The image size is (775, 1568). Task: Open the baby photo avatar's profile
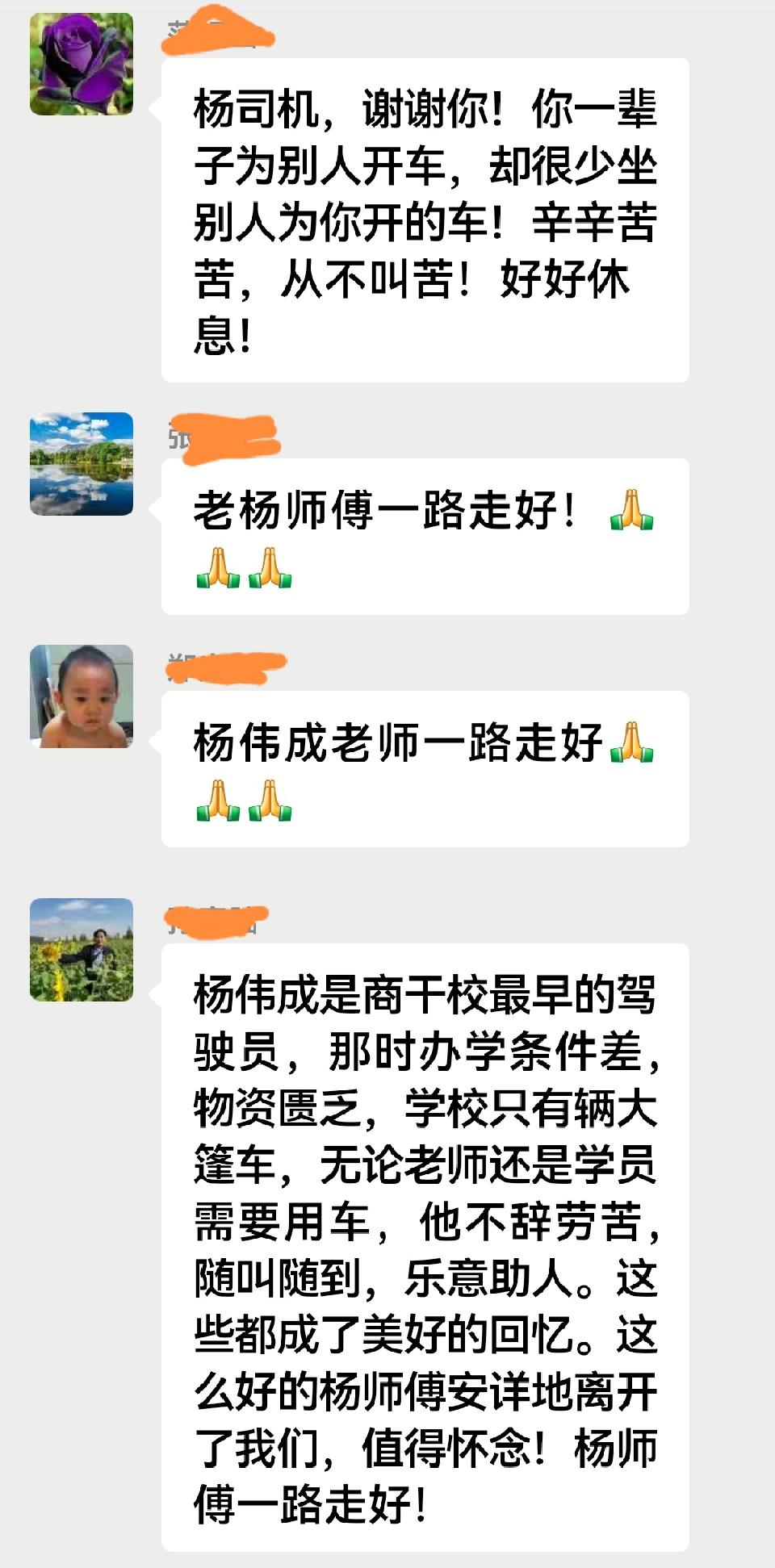[82, 696]
